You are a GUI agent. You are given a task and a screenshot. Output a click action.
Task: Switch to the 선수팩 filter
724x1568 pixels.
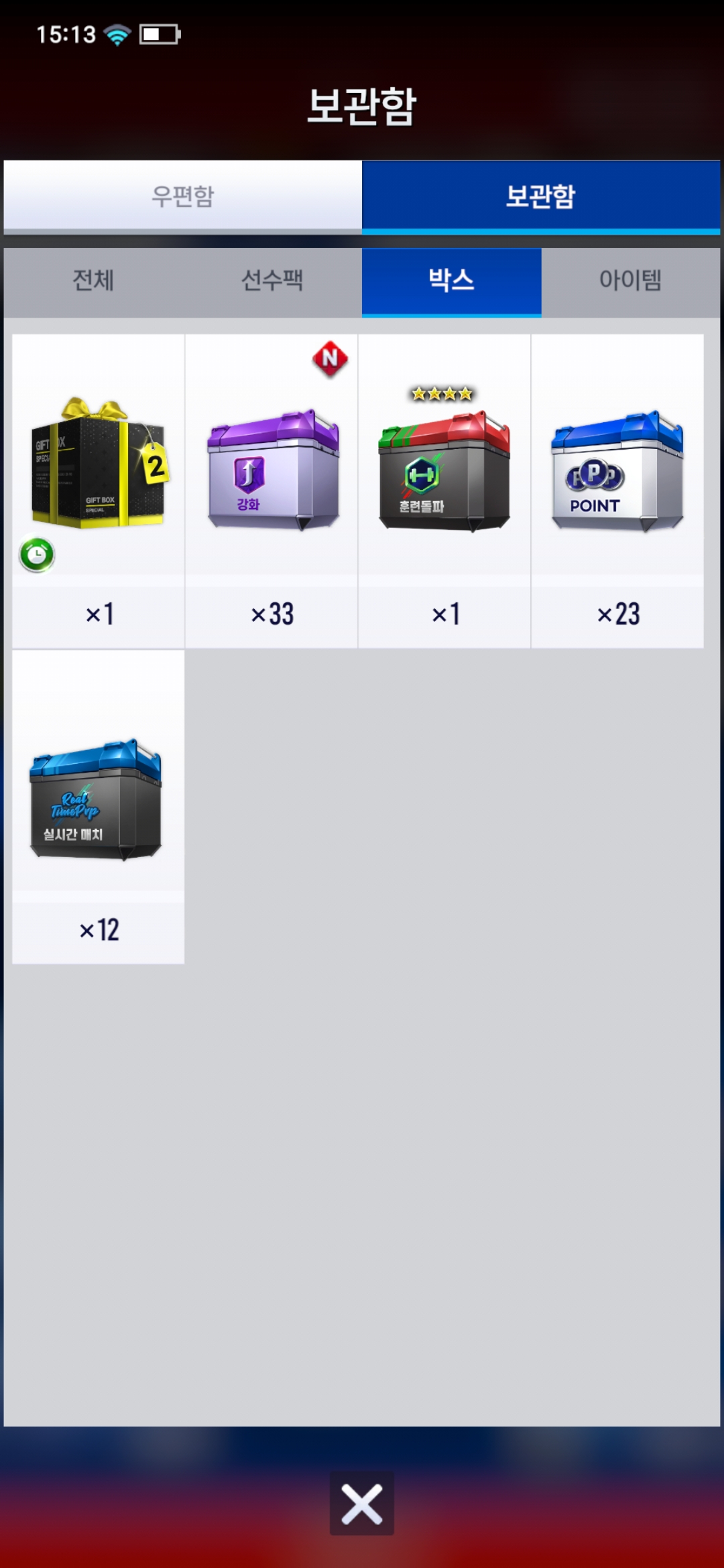(272, 280)
